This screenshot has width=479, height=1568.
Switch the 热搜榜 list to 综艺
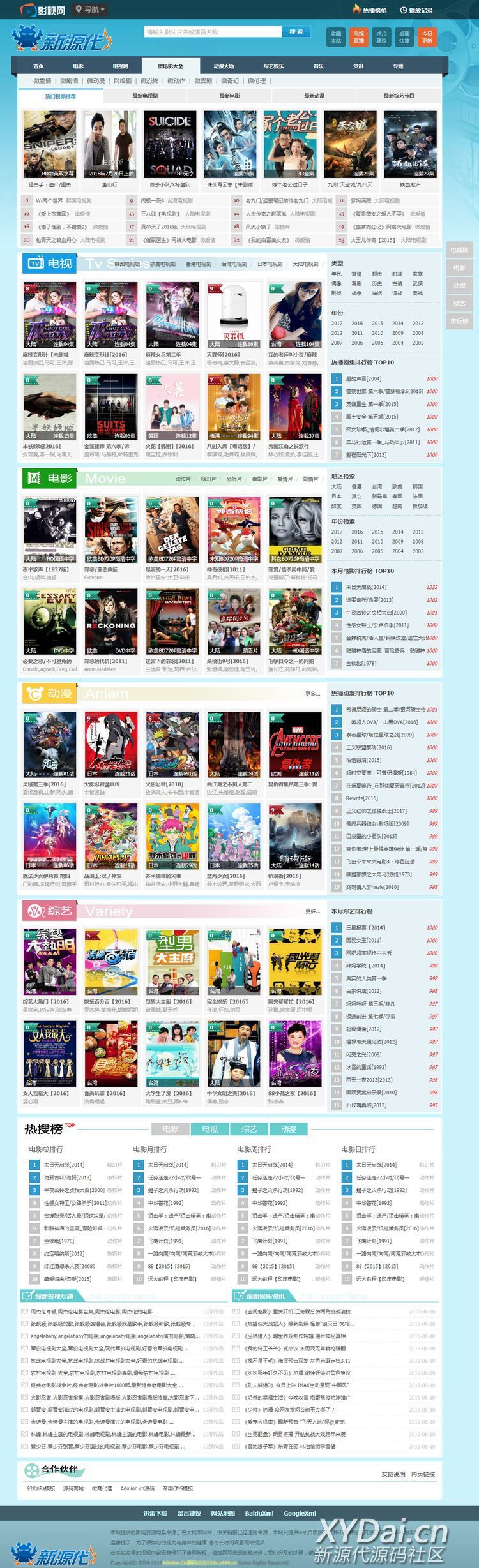click(249, 1129)
